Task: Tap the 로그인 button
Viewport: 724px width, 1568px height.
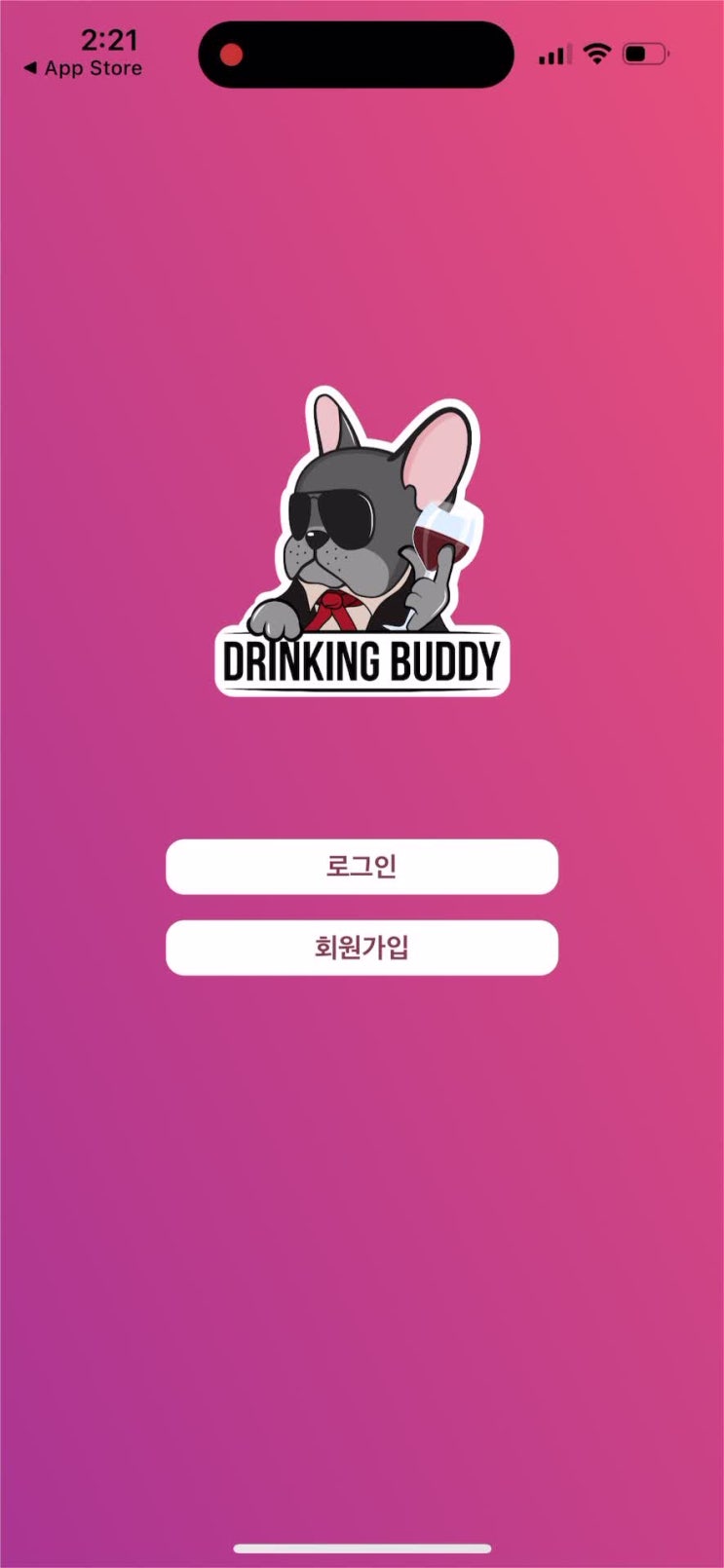Action: click(x=362, y=867)
